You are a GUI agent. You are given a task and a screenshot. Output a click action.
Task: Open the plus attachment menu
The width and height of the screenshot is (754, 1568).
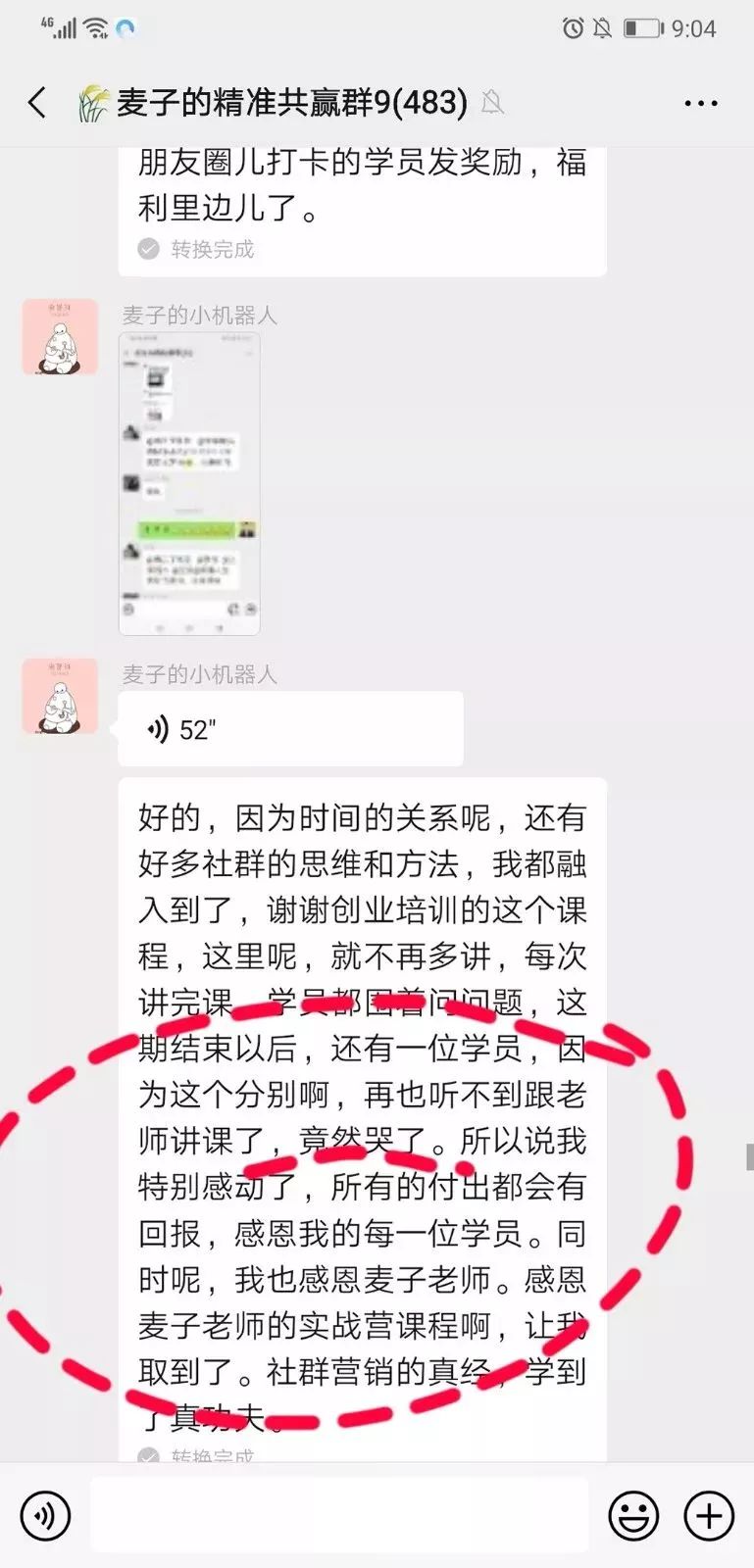coord(709,1515)
